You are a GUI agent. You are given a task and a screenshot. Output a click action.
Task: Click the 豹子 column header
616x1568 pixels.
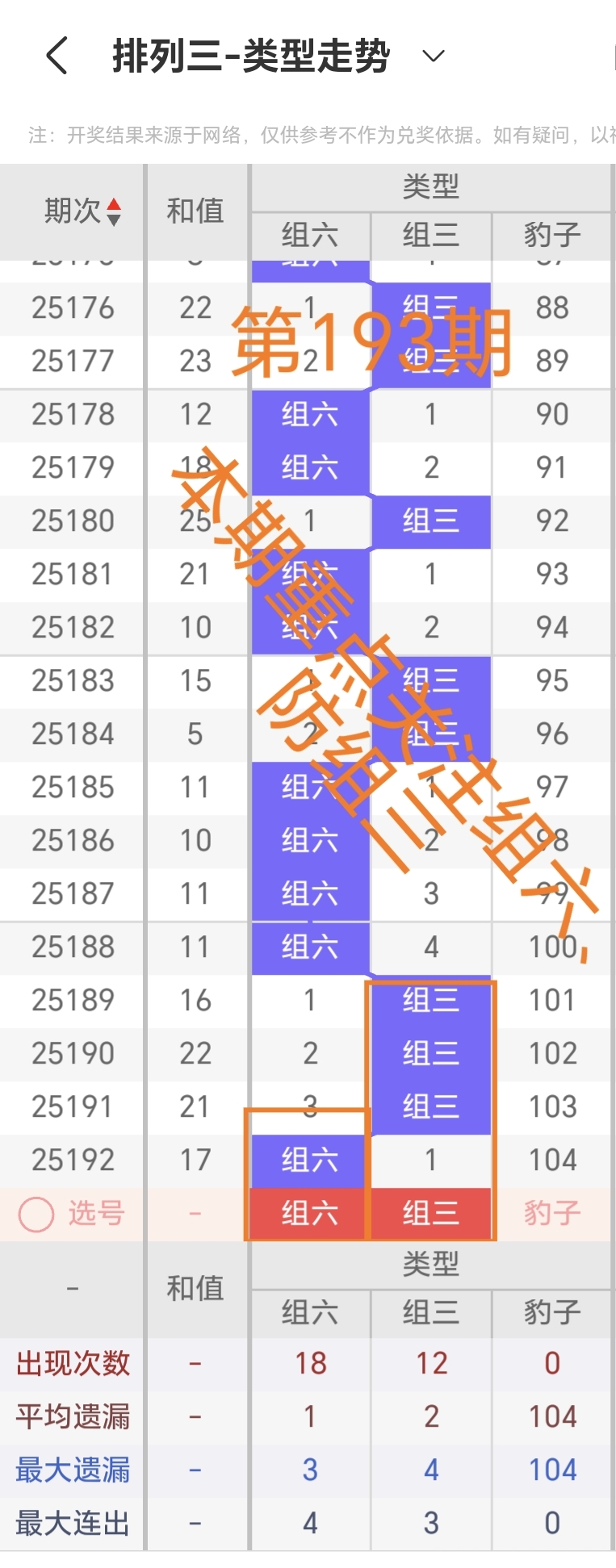point(552,236)
